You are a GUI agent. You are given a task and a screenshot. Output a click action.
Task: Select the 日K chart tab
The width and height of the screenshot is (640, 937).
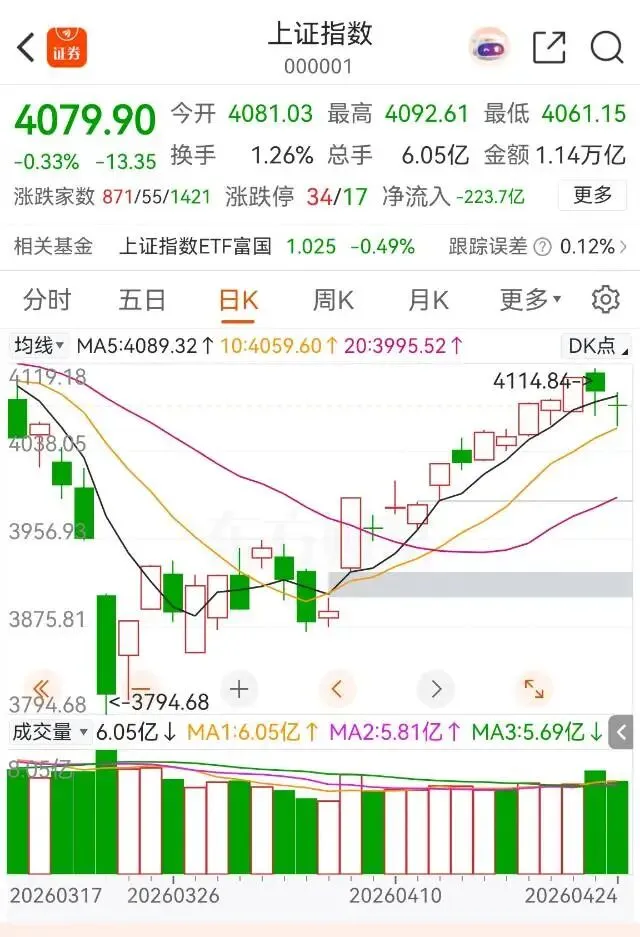coord(238,299)
